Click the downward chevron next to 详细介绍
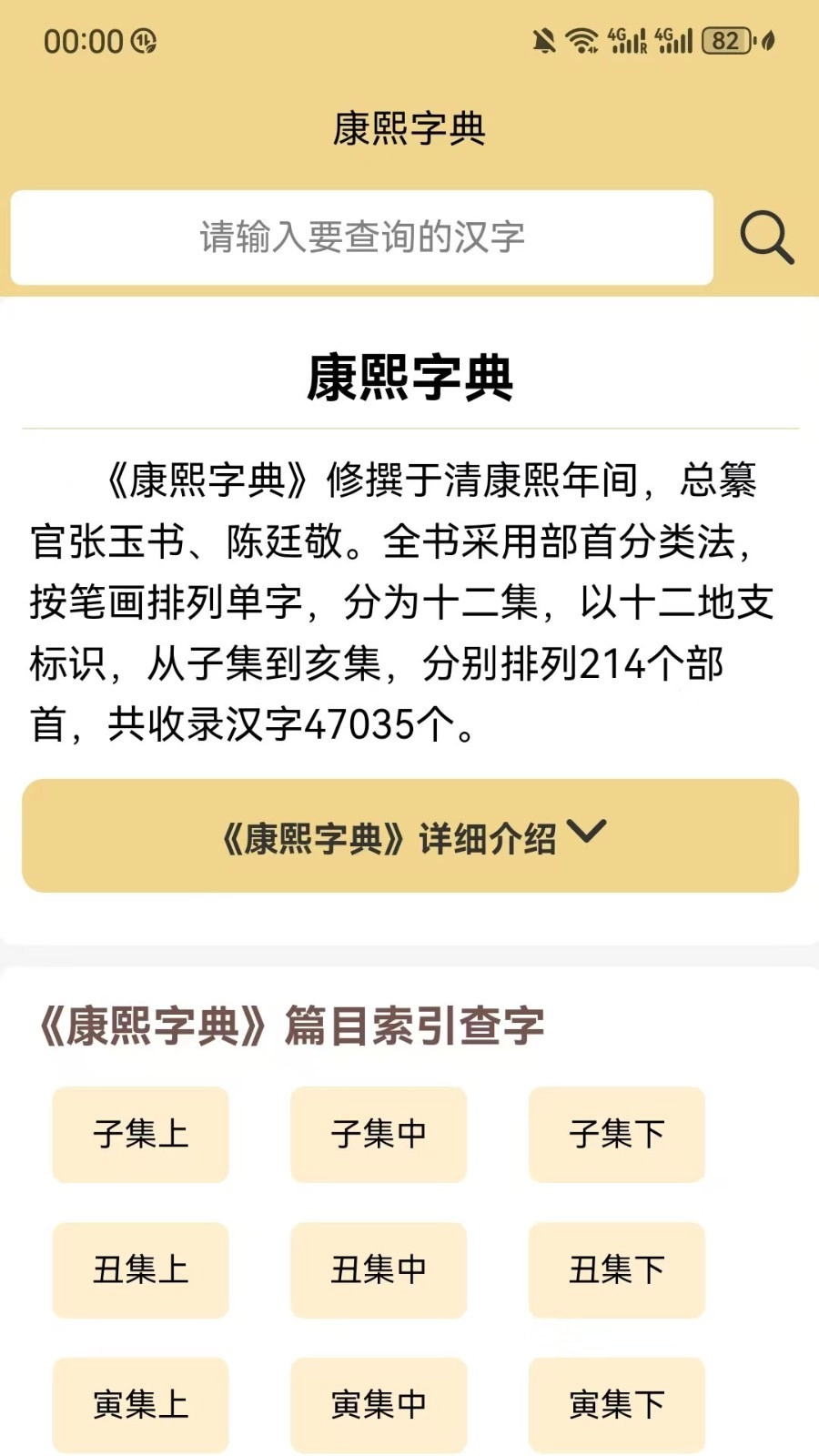The height and width of the screenshot is (1456, 819). [588, 834]
